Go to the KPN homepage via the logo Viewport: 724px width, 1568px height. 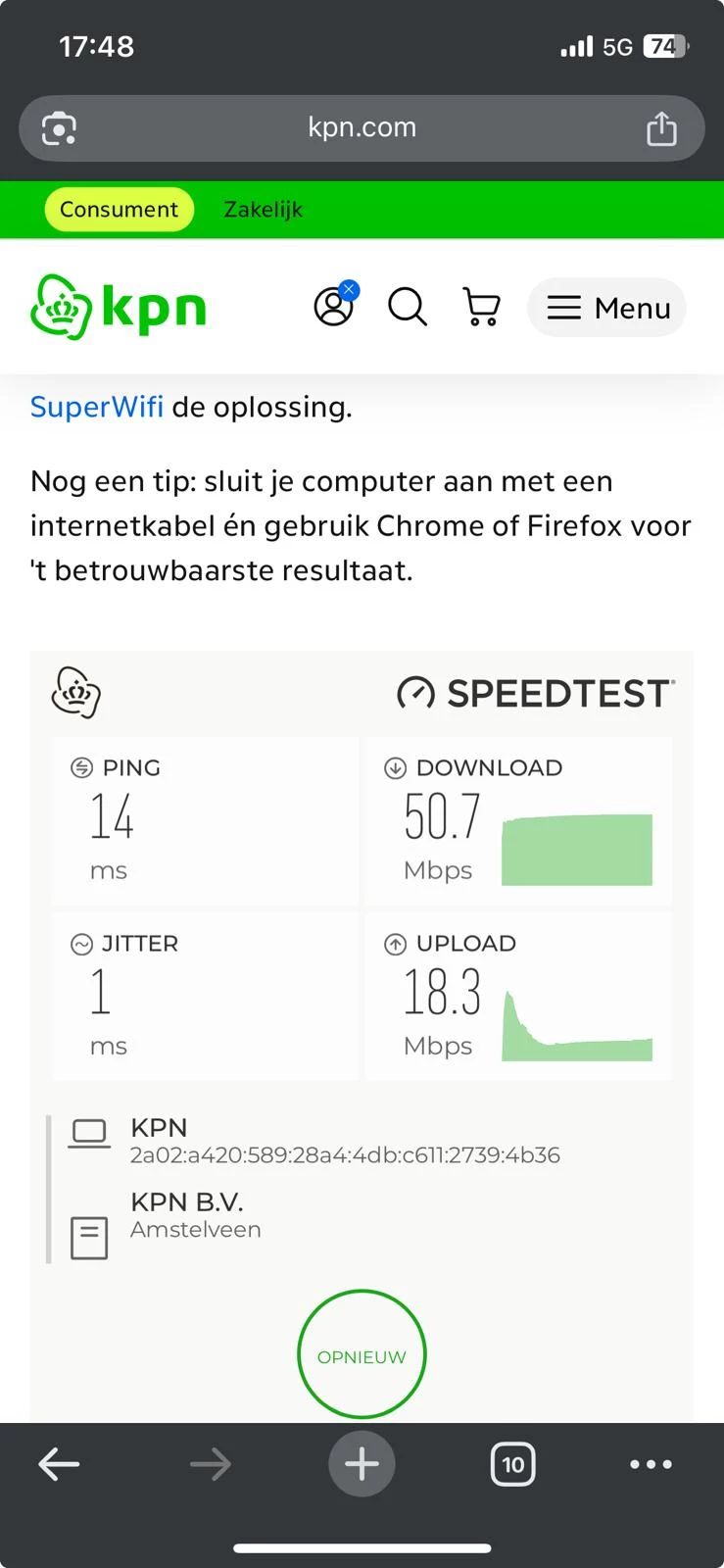tap(119, 308)
